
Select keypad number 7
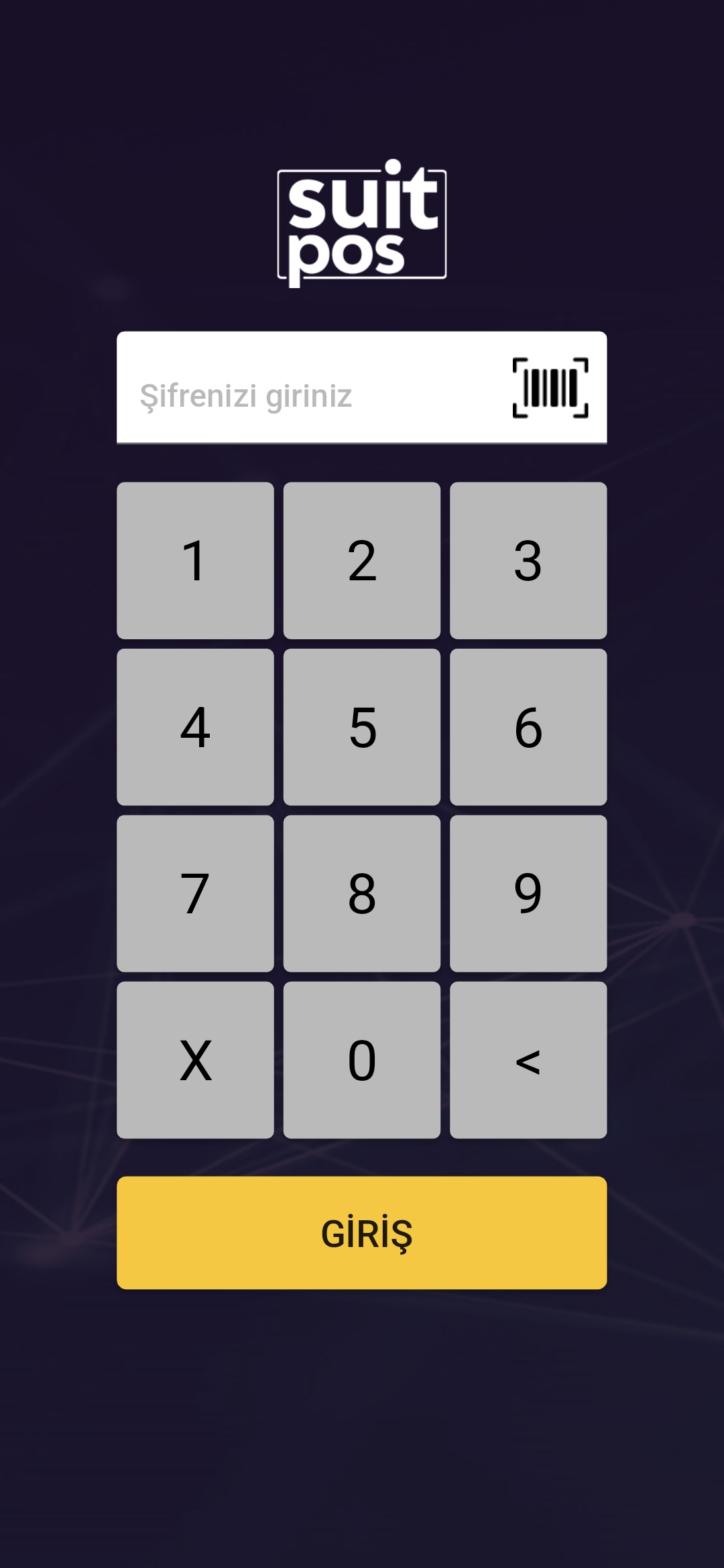click(195, 893)
